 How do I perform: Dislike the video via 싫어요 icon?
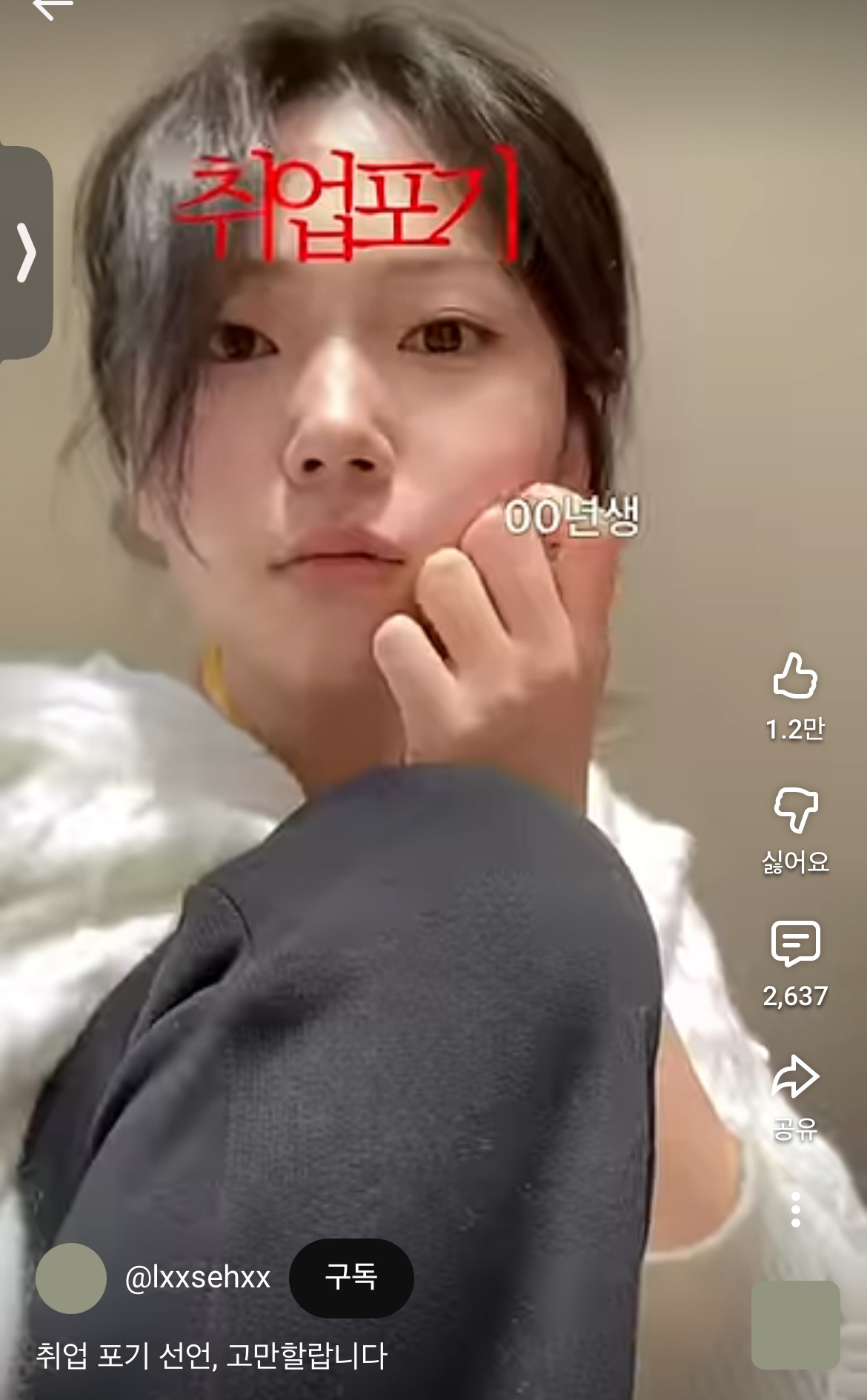(795, 810)
